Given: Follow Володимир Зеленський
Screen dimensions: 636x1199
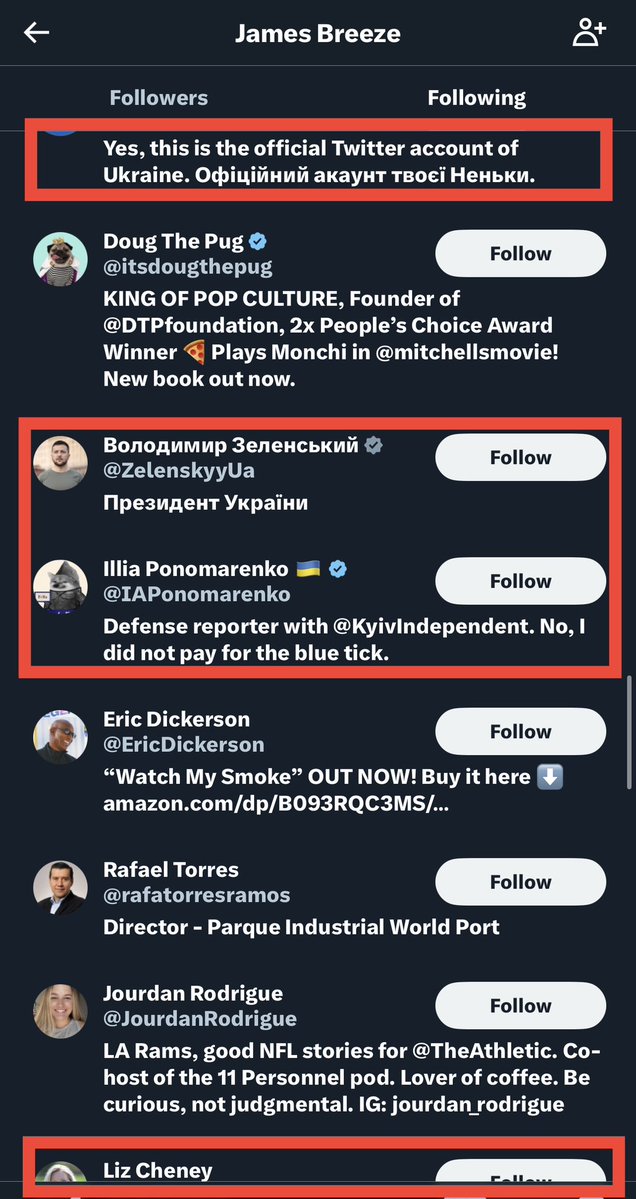Looking at the screenshot, I should (x=520, y=458).
